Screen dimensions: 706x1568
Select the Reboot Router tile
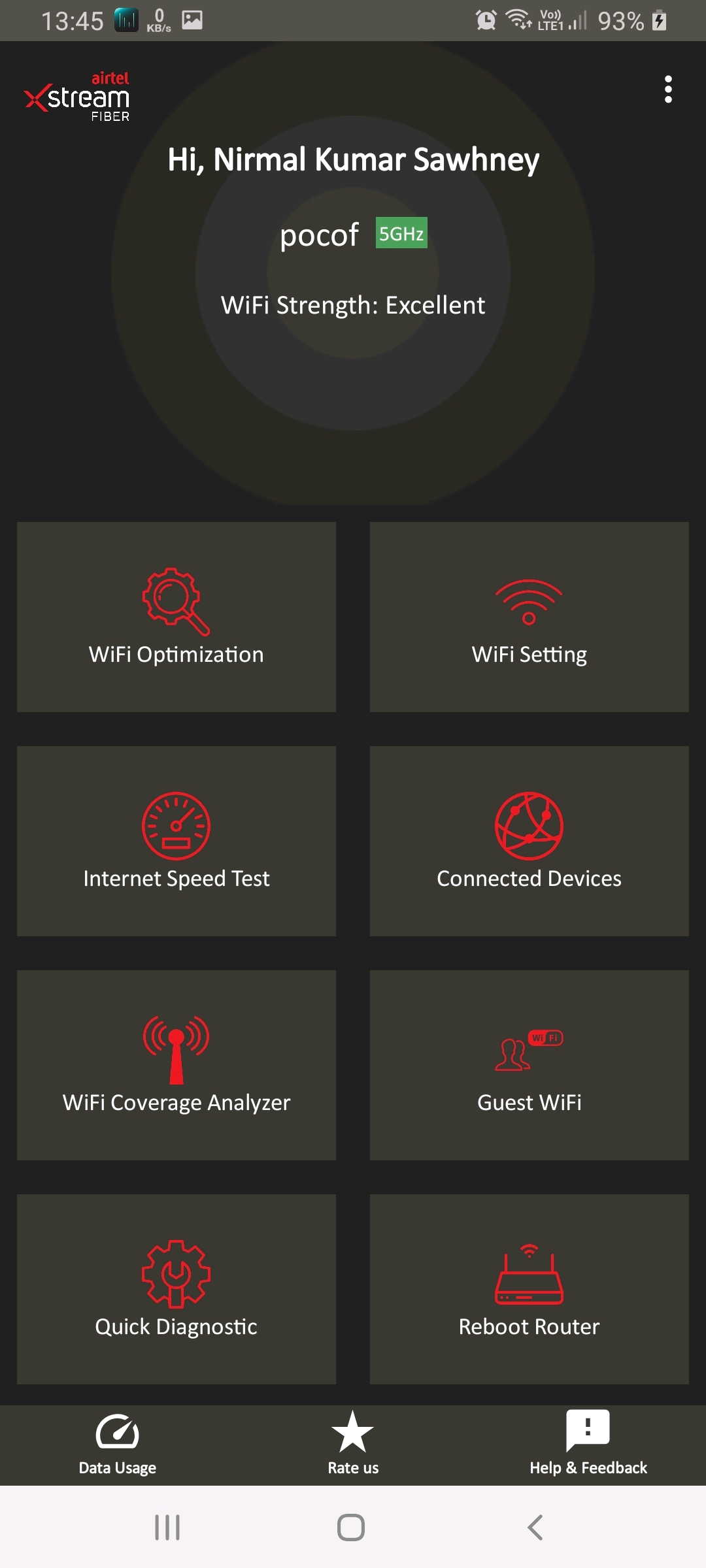(529, 1289)
